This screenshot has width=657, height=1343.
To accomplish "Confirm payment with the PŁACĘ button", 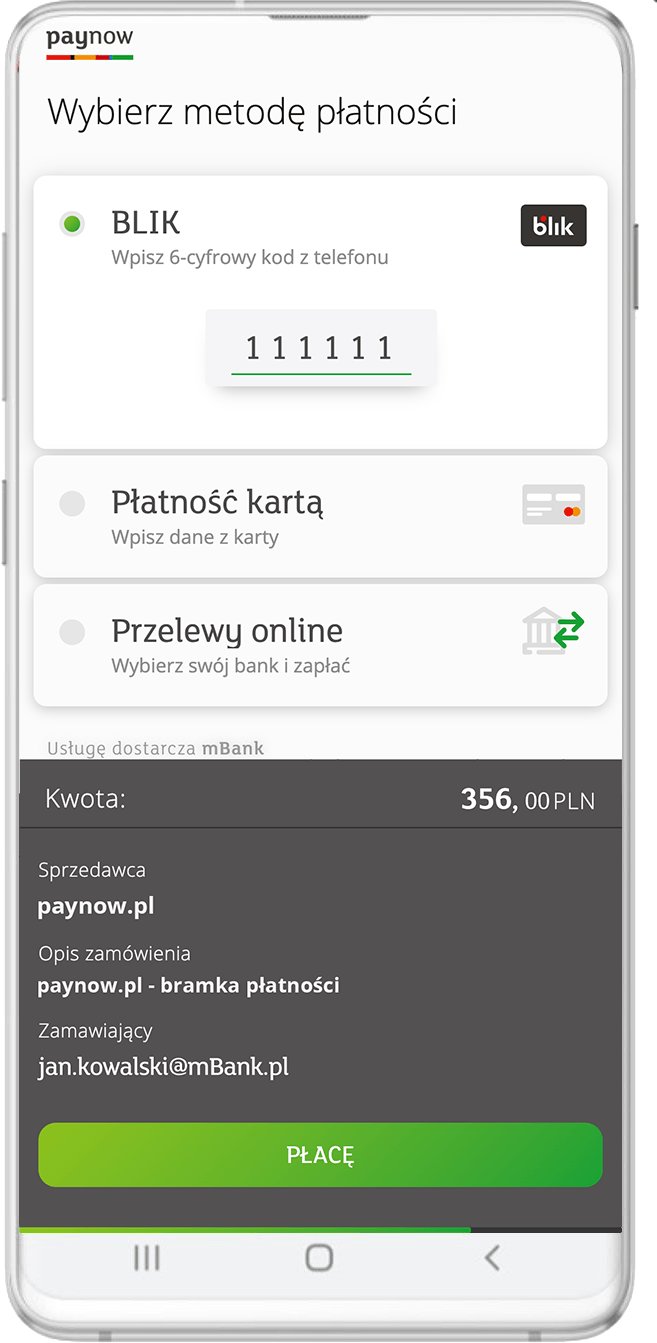I will point(320,1155).
